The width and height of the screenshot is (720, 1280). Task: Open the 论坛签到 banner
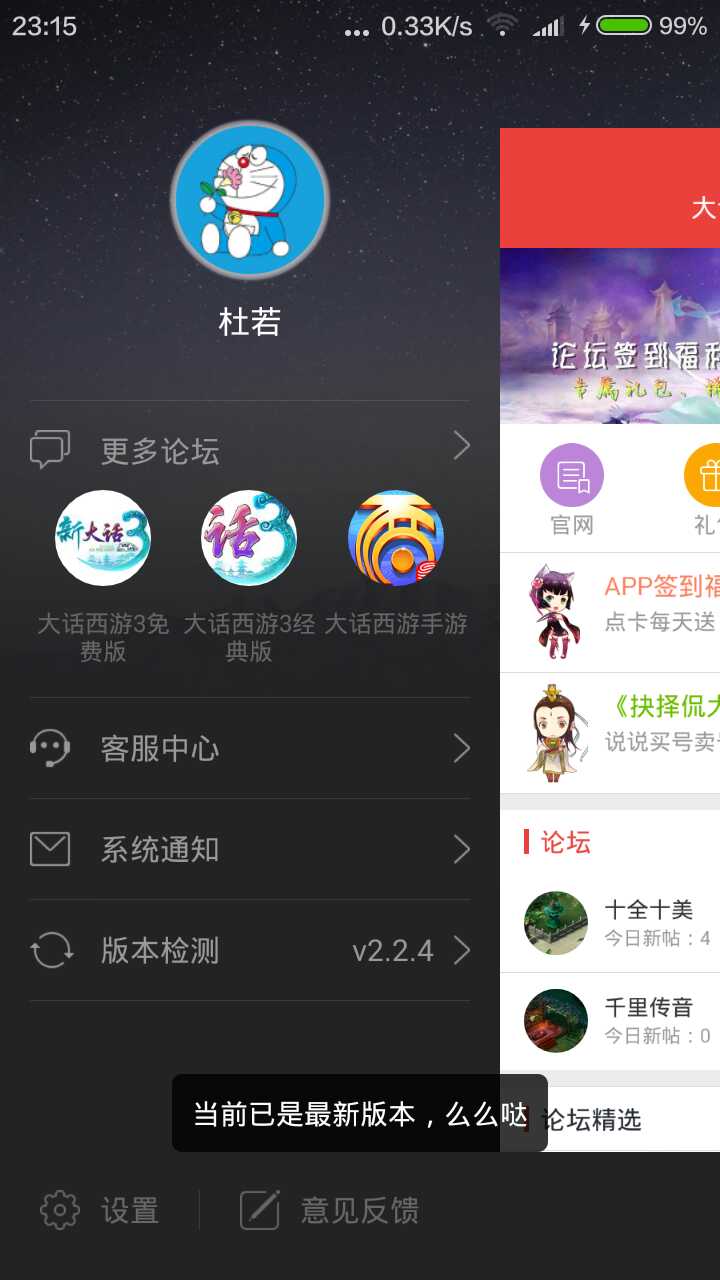coord(610,336)
